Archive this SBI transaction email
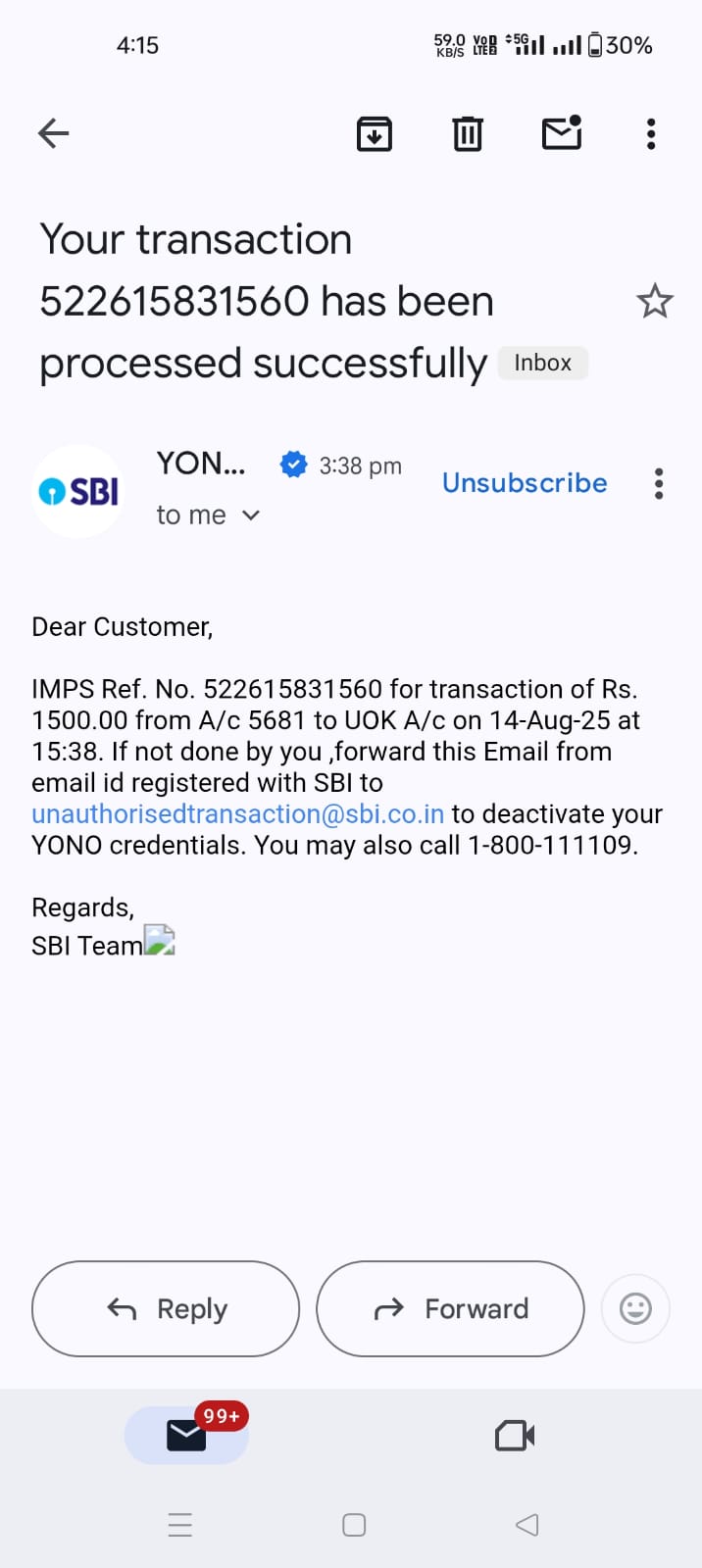The image size is (702, 1568). [374, 133]
